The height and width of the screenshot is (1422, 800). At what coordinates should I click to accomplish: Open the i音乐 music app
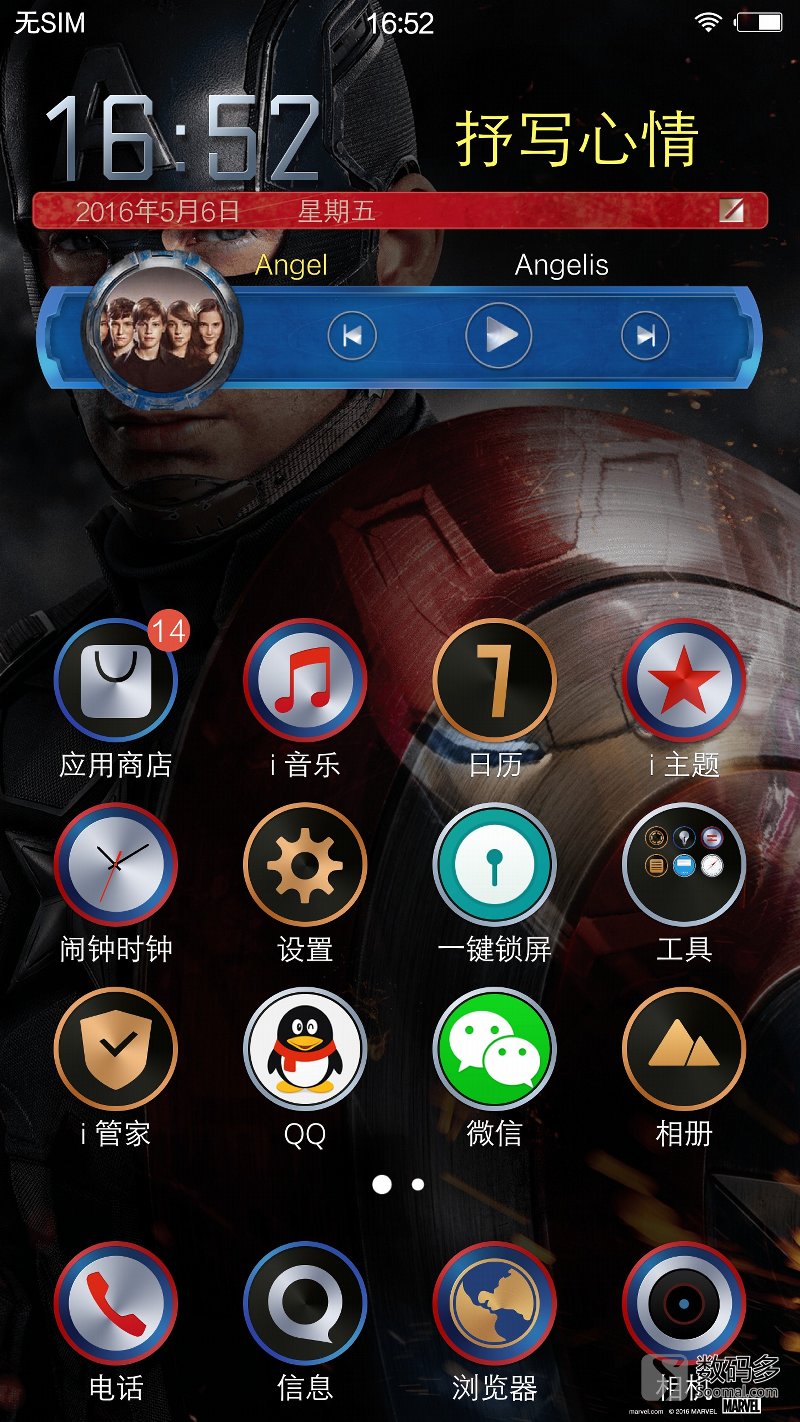point(306,680)
